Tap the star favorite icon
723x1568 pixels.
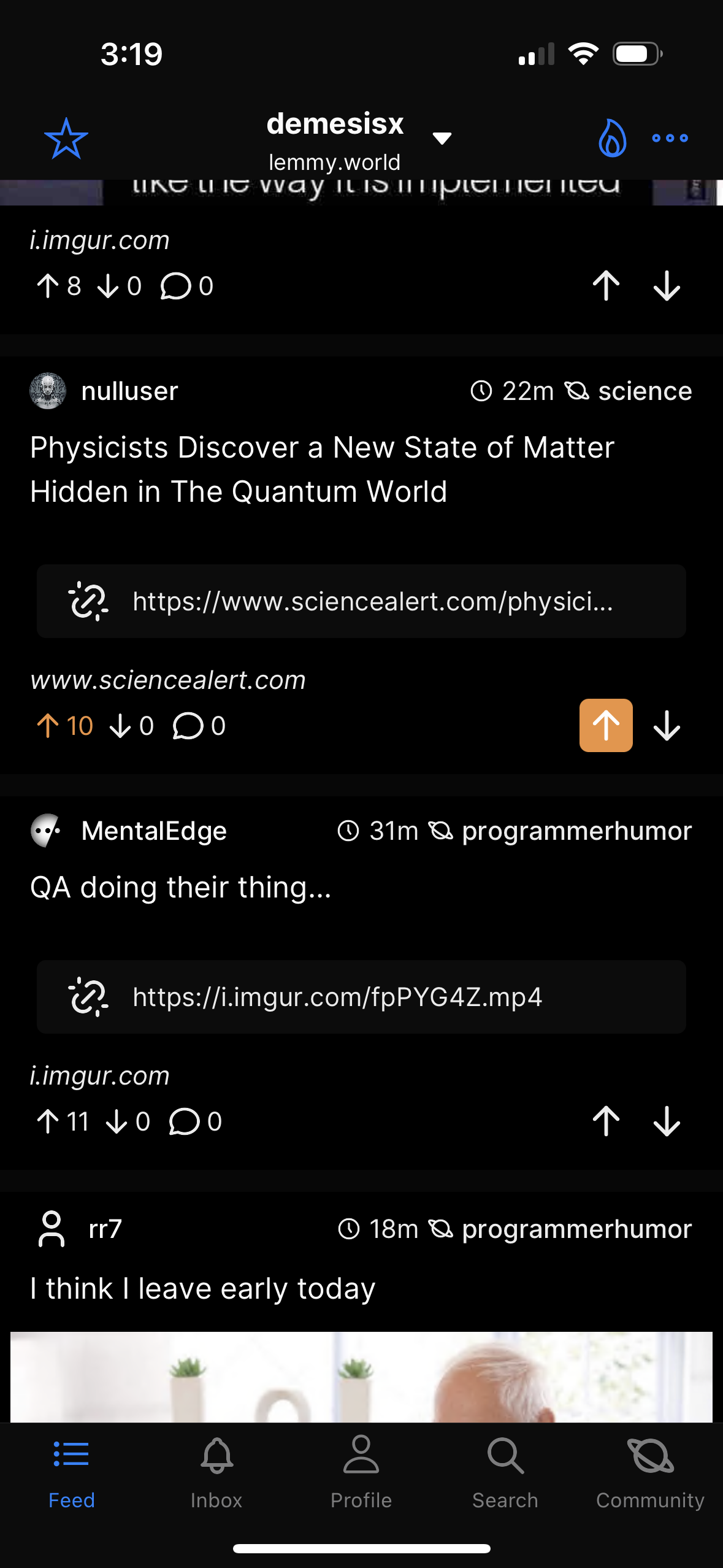coord(66,138)
